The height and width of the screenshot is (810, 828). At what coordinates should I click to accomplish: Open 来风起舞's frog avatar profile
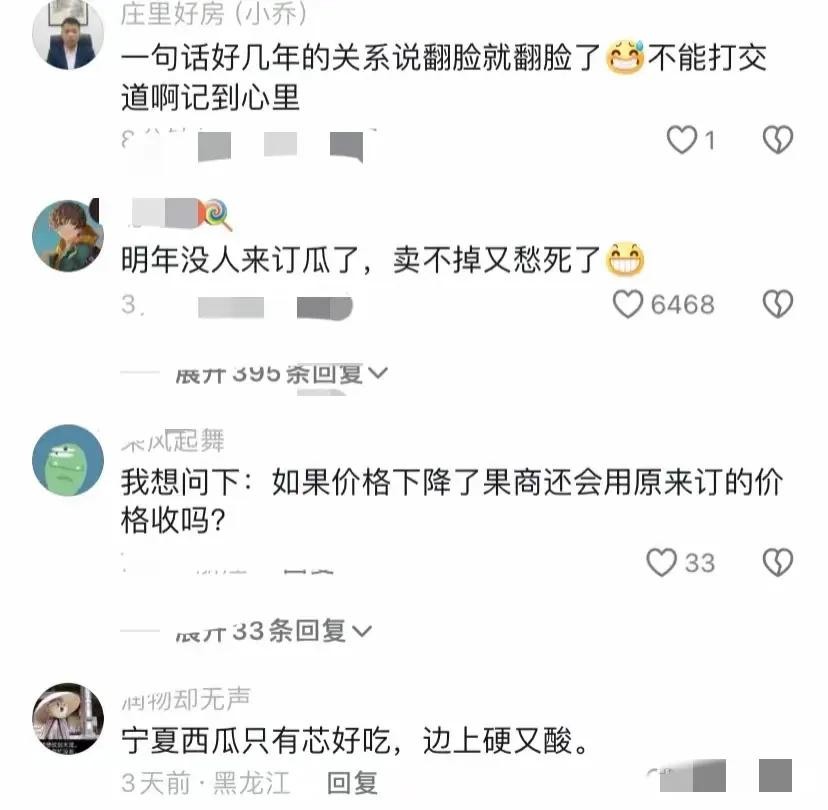(x=68, y=460)
